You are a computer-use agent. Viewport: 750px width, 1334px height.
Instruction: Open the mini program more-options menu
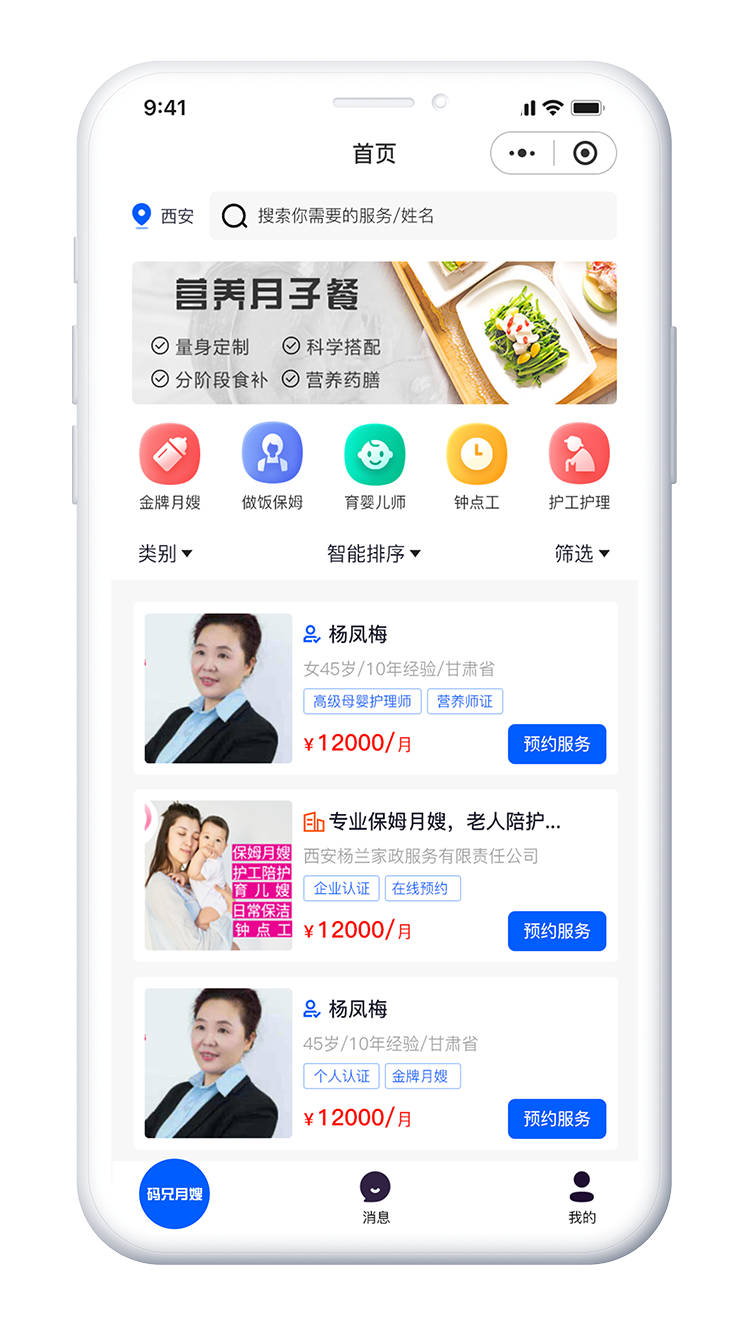[x=522, y=153]
